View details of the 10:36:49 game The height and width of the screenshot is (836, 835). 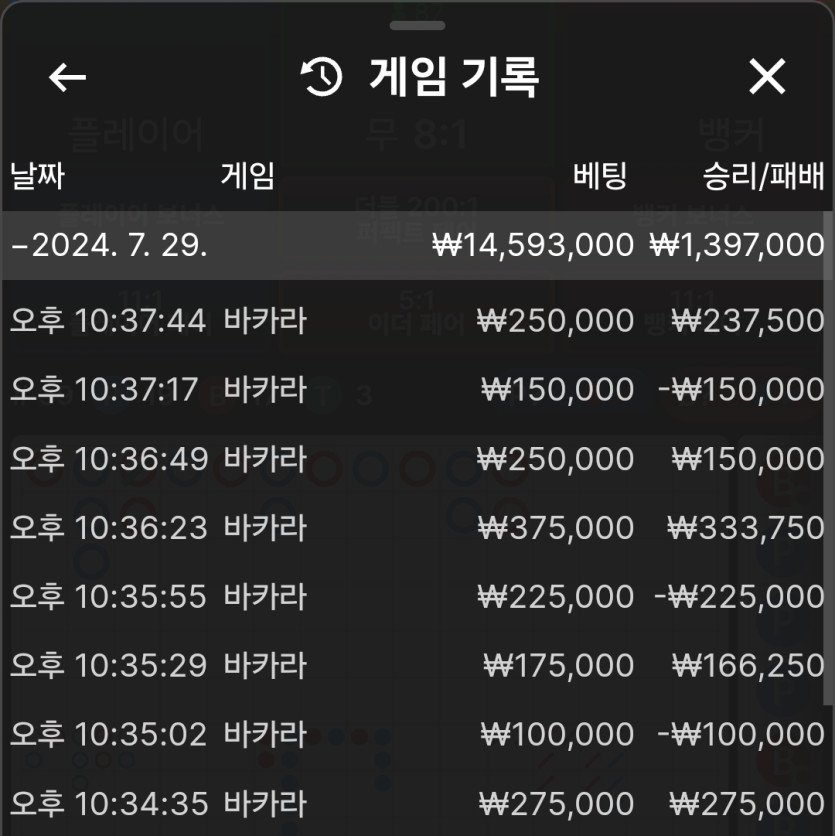click(x=417, y=458)
